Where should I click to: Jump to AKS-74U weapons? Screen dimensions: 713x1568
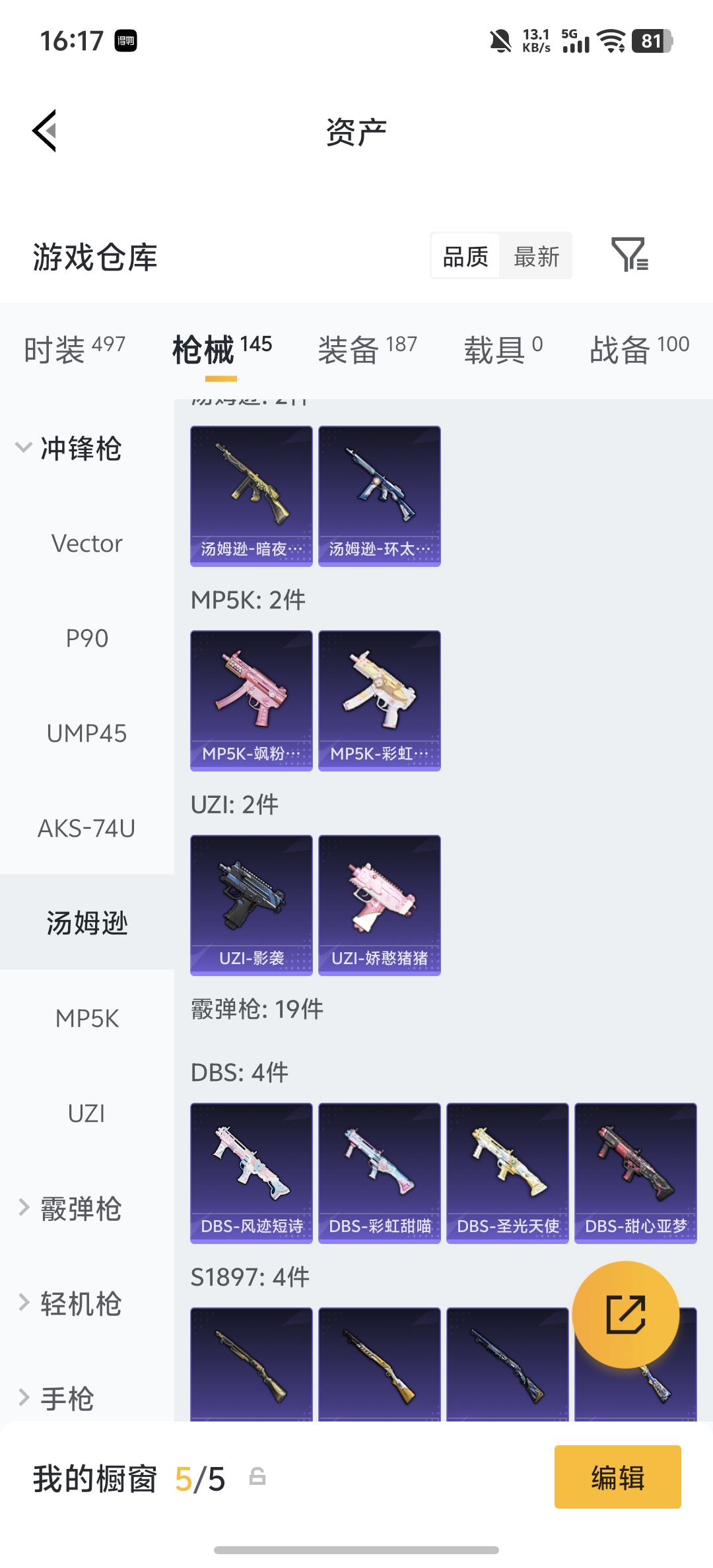tap(86, 829)
